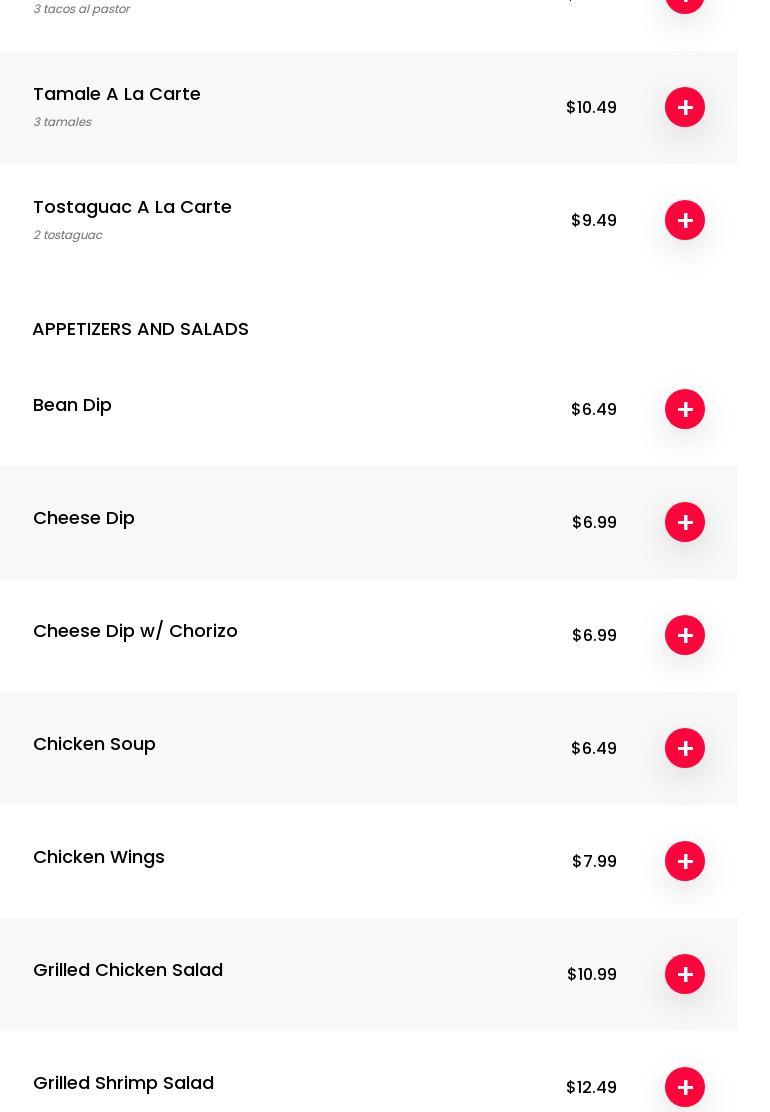Add Chicken Wings to the order

(685, 861)
